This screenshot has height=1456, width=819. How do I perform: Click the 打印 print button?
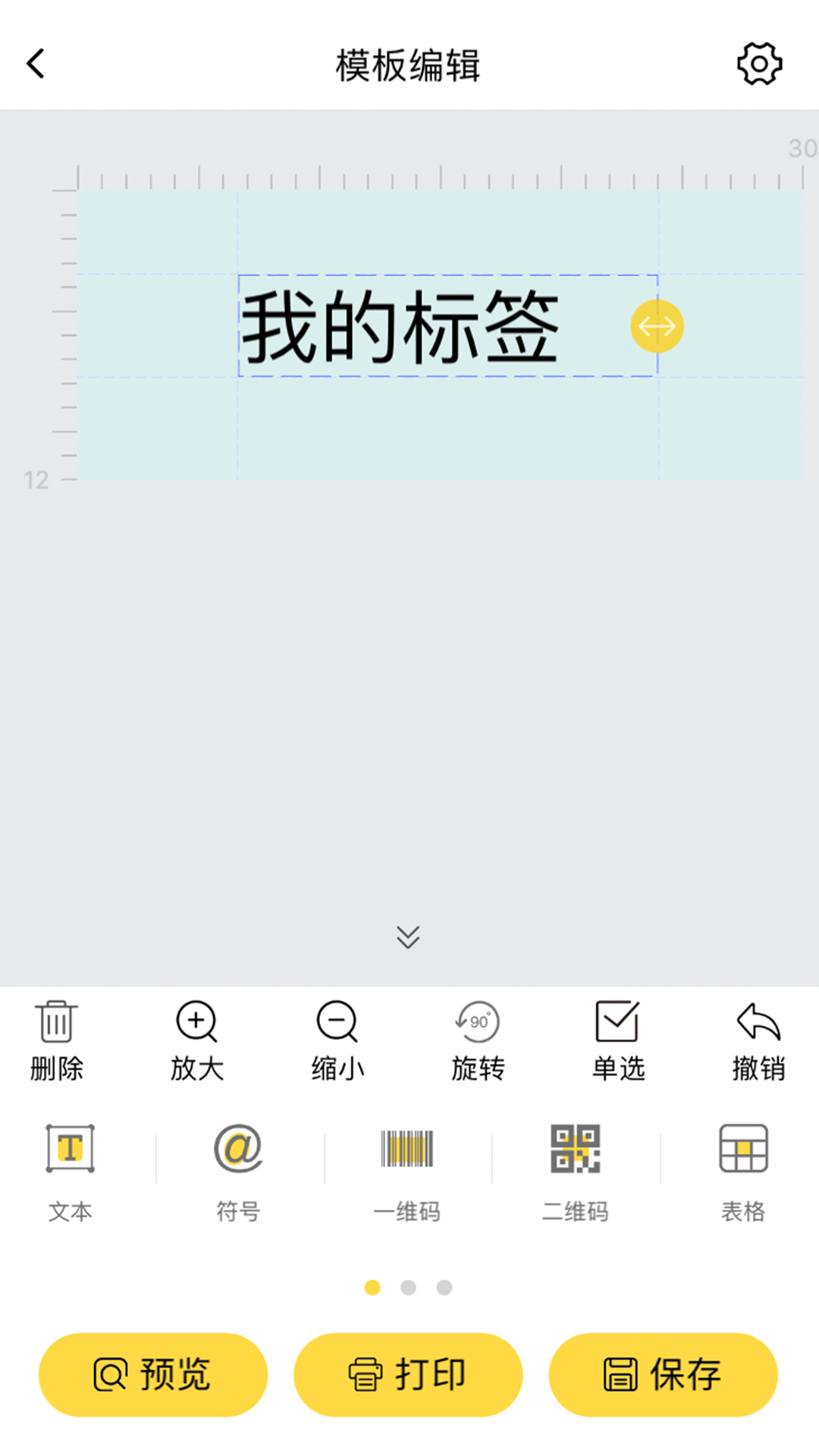(x=407, y=1375)
